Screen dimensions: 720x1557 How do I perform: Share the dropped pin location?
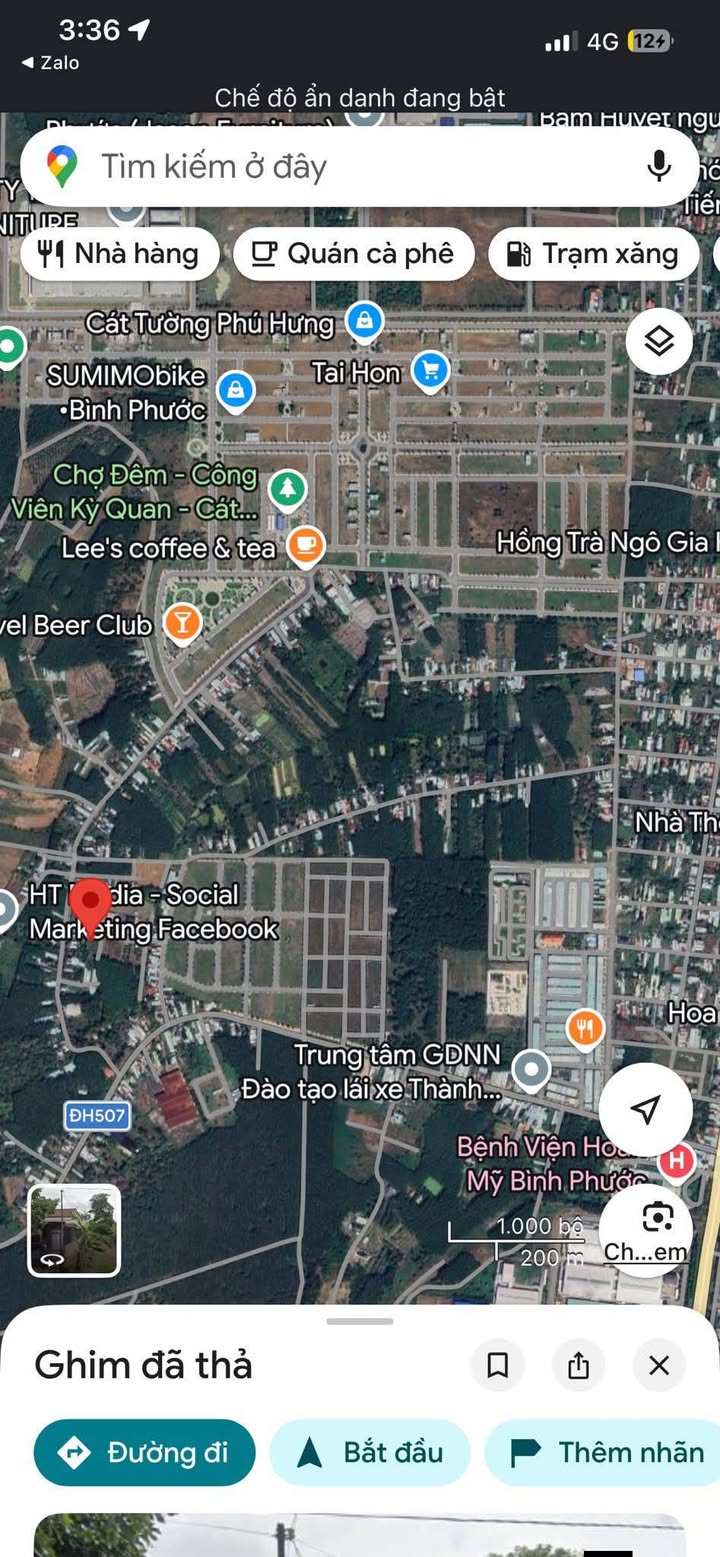click(578, 1365)
